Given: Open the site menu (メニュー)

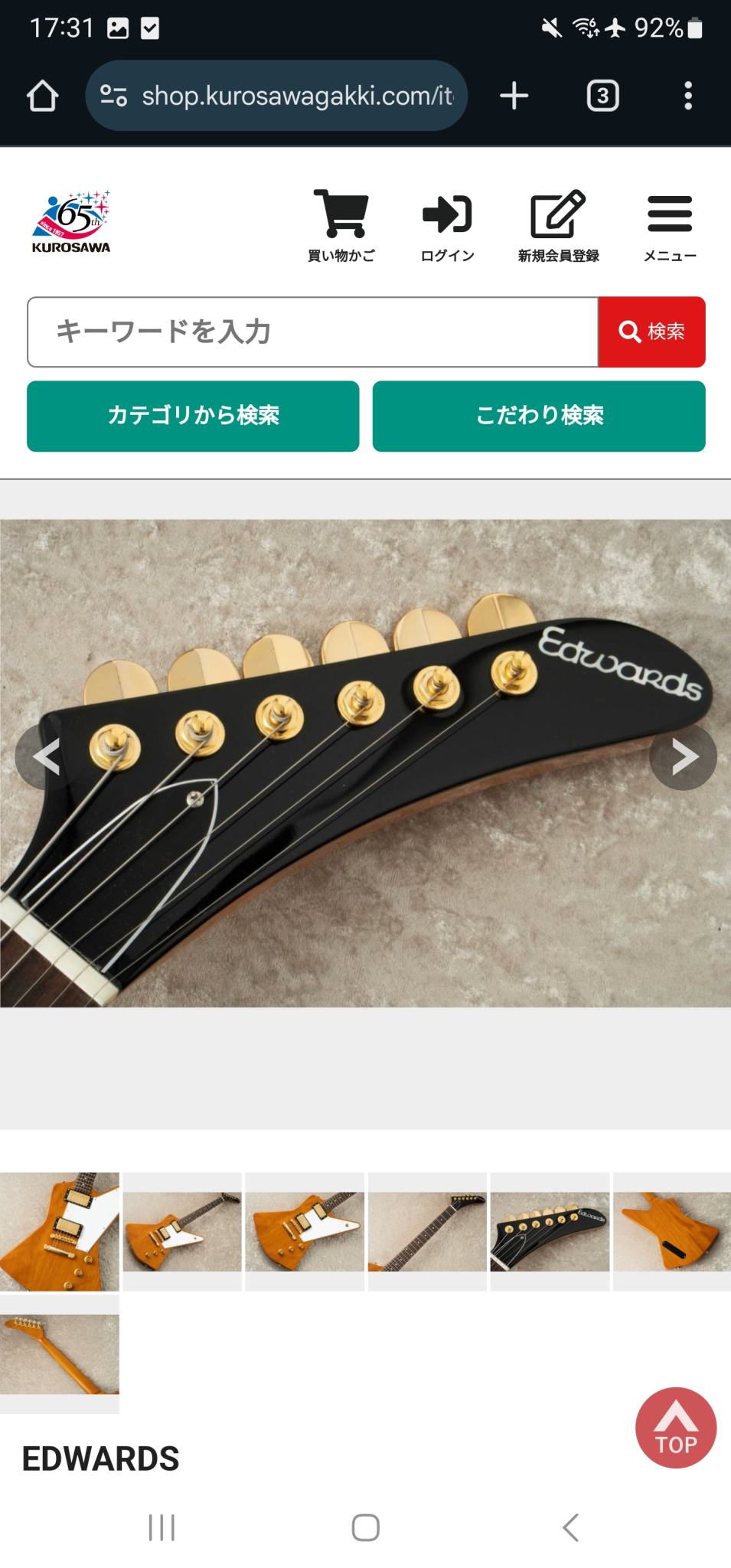Looking at the screenshot, I should click(670, 225).
